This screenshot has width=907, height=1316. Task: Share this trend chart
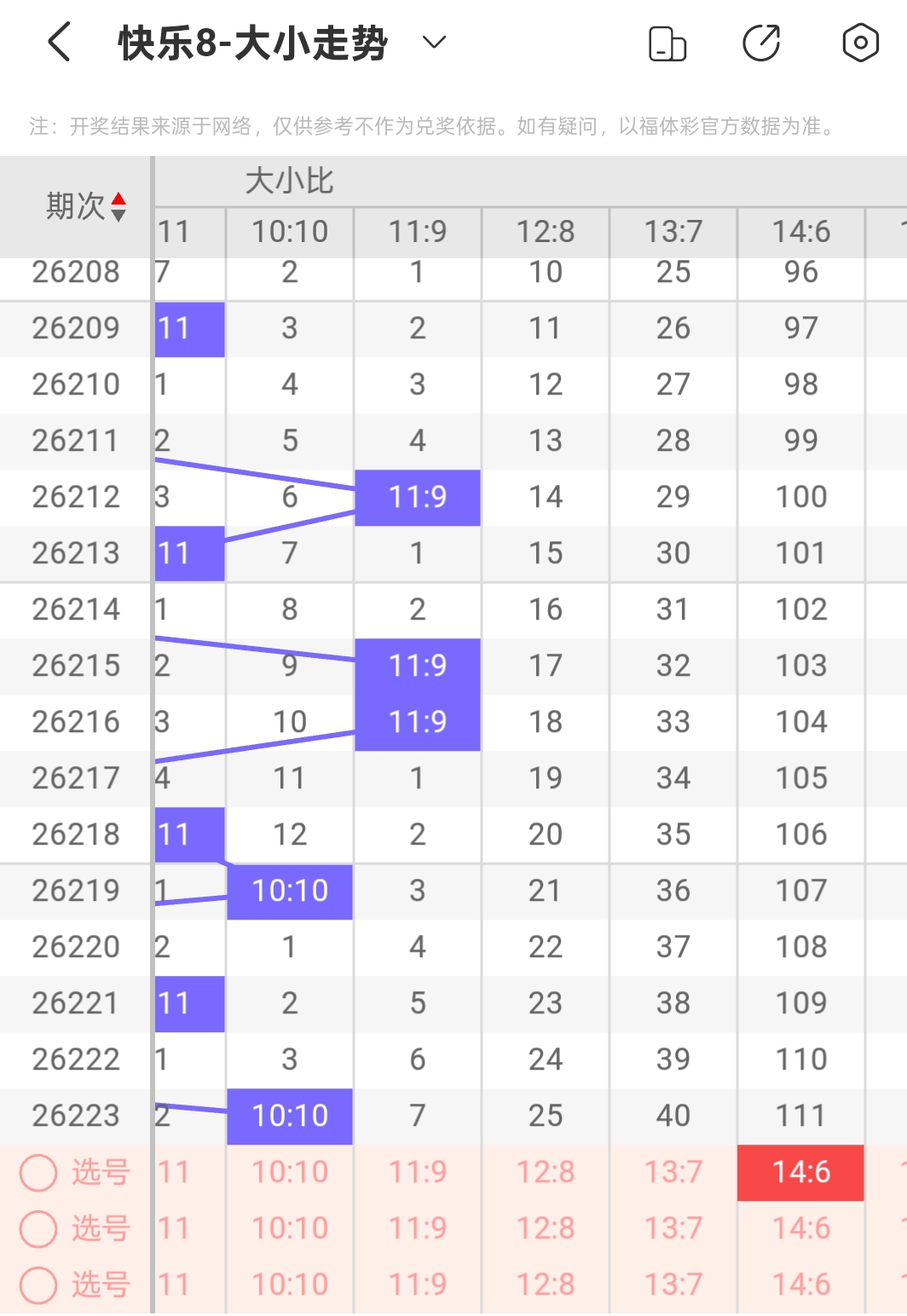pyautogui.click(x=761, y=43)
